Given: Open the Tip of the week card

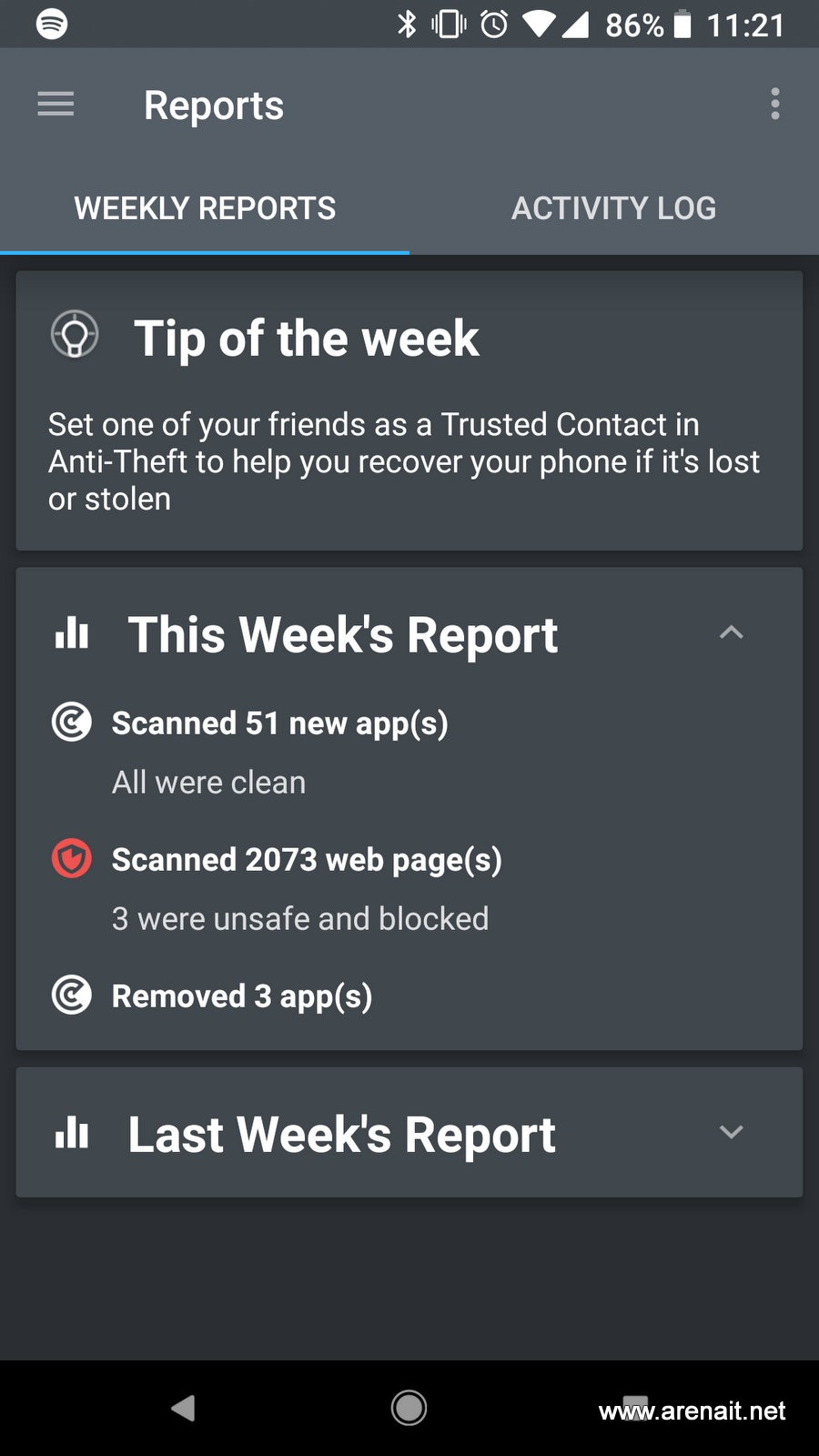Looking at the screenshot, I should (x=409, y=410).
